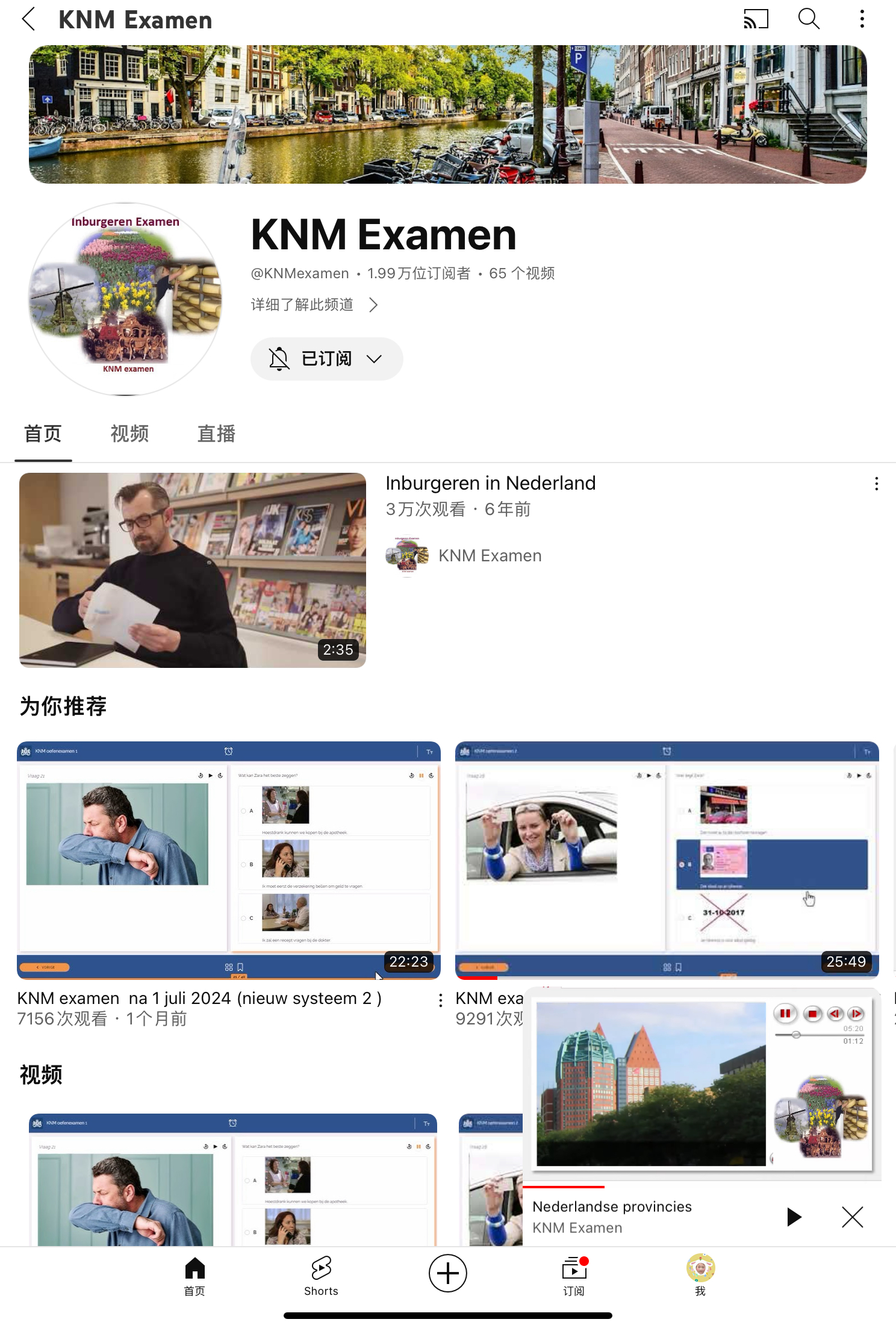
Task: Close the Nederlandse provincies miniplayer
Action: (x=852, y=1217)
